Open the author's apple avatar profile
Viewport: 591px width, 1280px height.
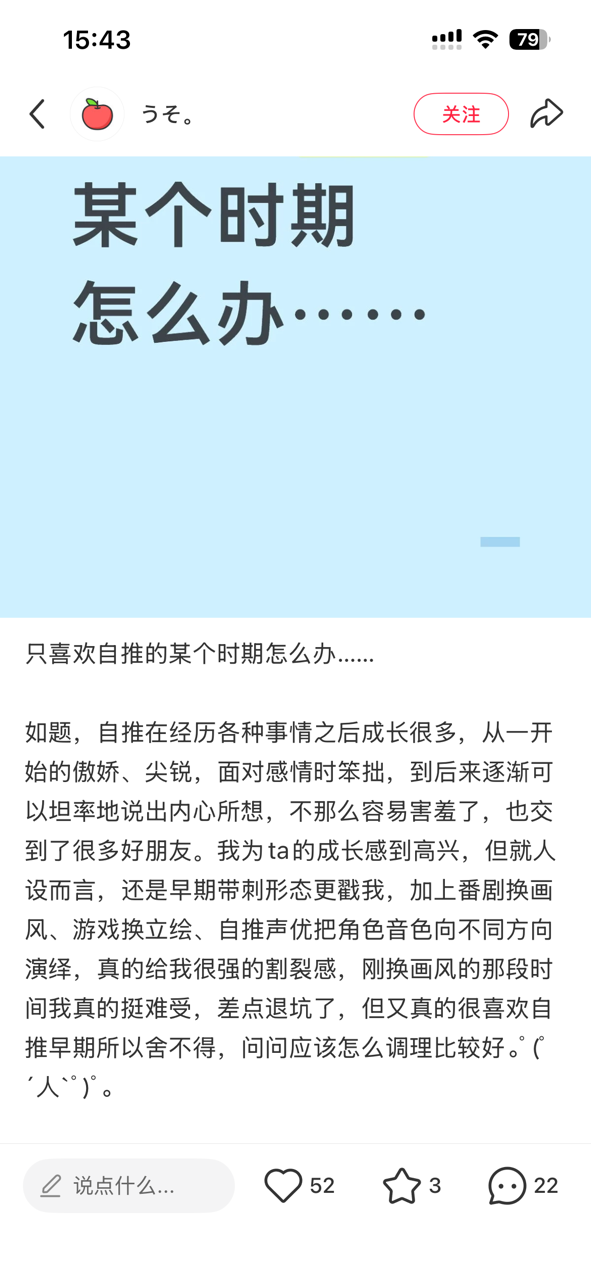(x=97, y=114)
